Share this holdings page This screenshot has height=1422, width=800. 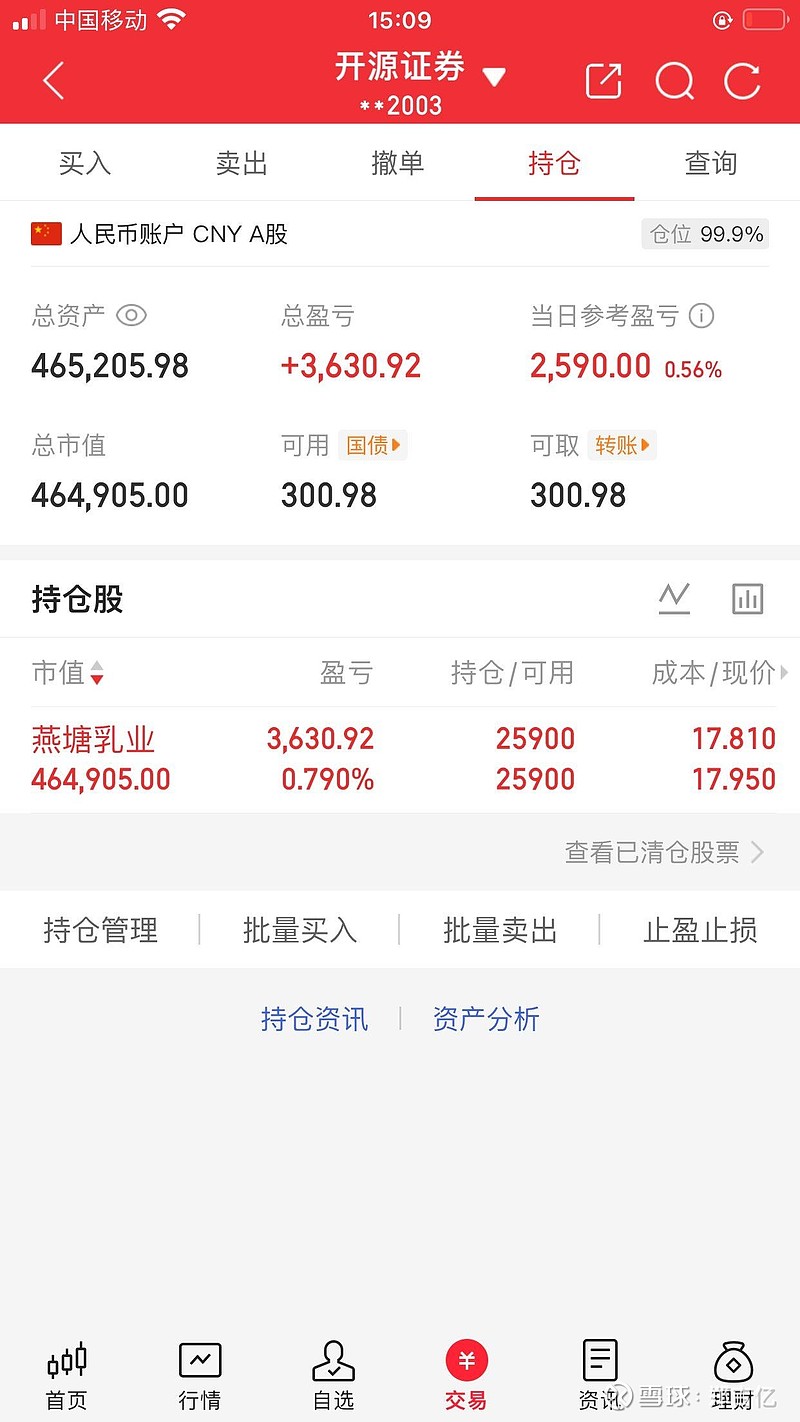pyautogui.click(x=604, y=81)
